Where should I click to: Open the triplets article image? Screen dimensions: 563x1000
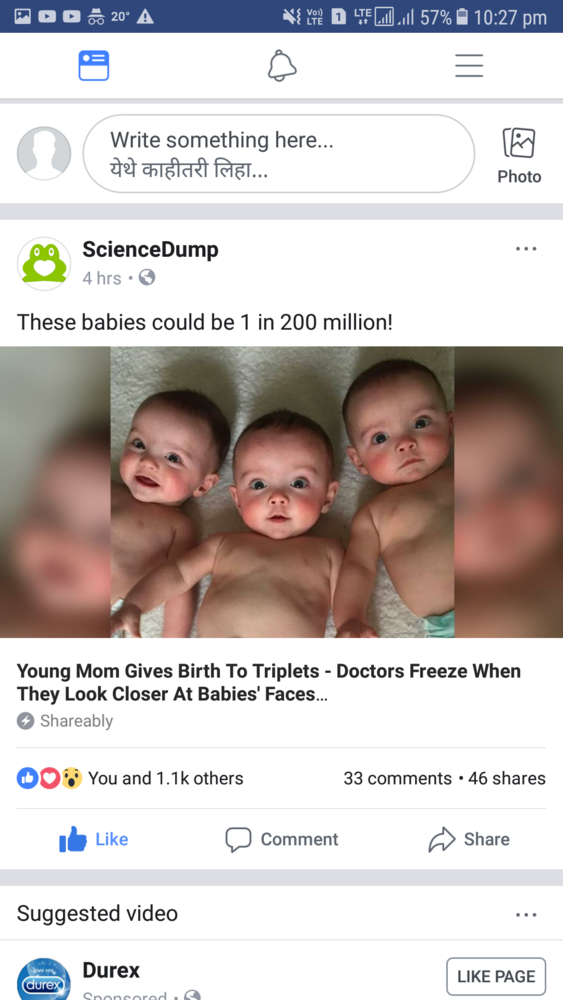(x=281, y=492)
